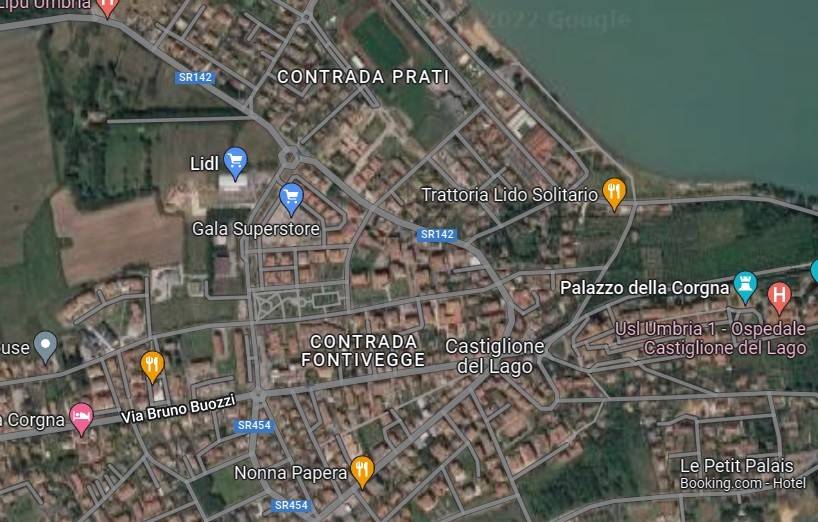Open the Lipu Umbria place marker
The height and width of the screenshot is (522, 818).
pyautogui.click(x=108, y=6)
